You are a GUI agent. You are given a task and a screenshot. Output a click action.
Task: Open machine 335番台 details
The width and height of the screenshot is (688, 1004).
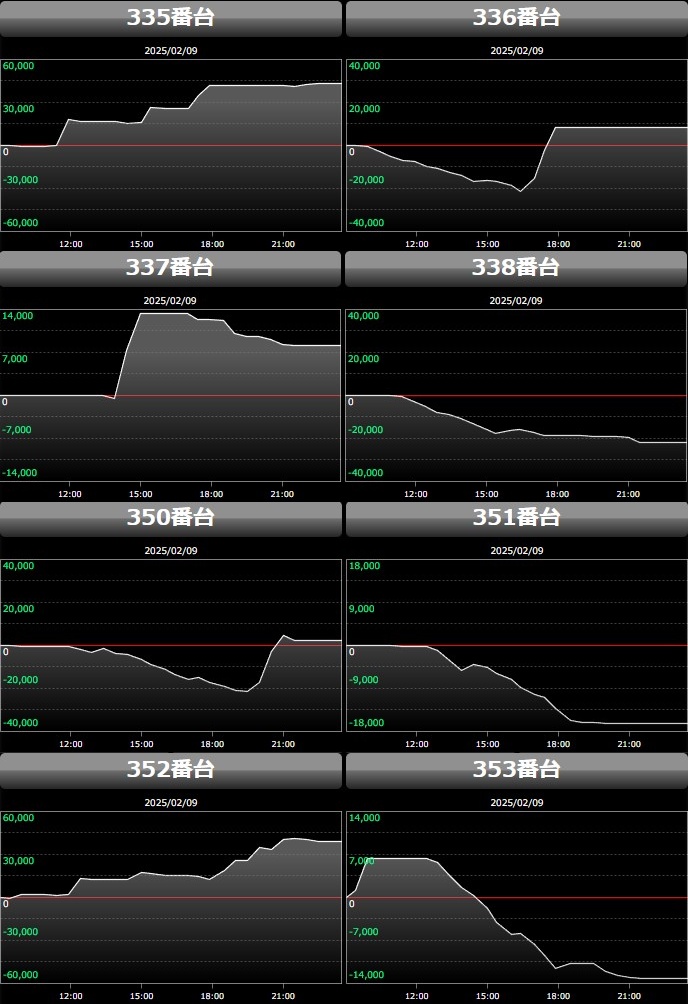tap(171, 18)
